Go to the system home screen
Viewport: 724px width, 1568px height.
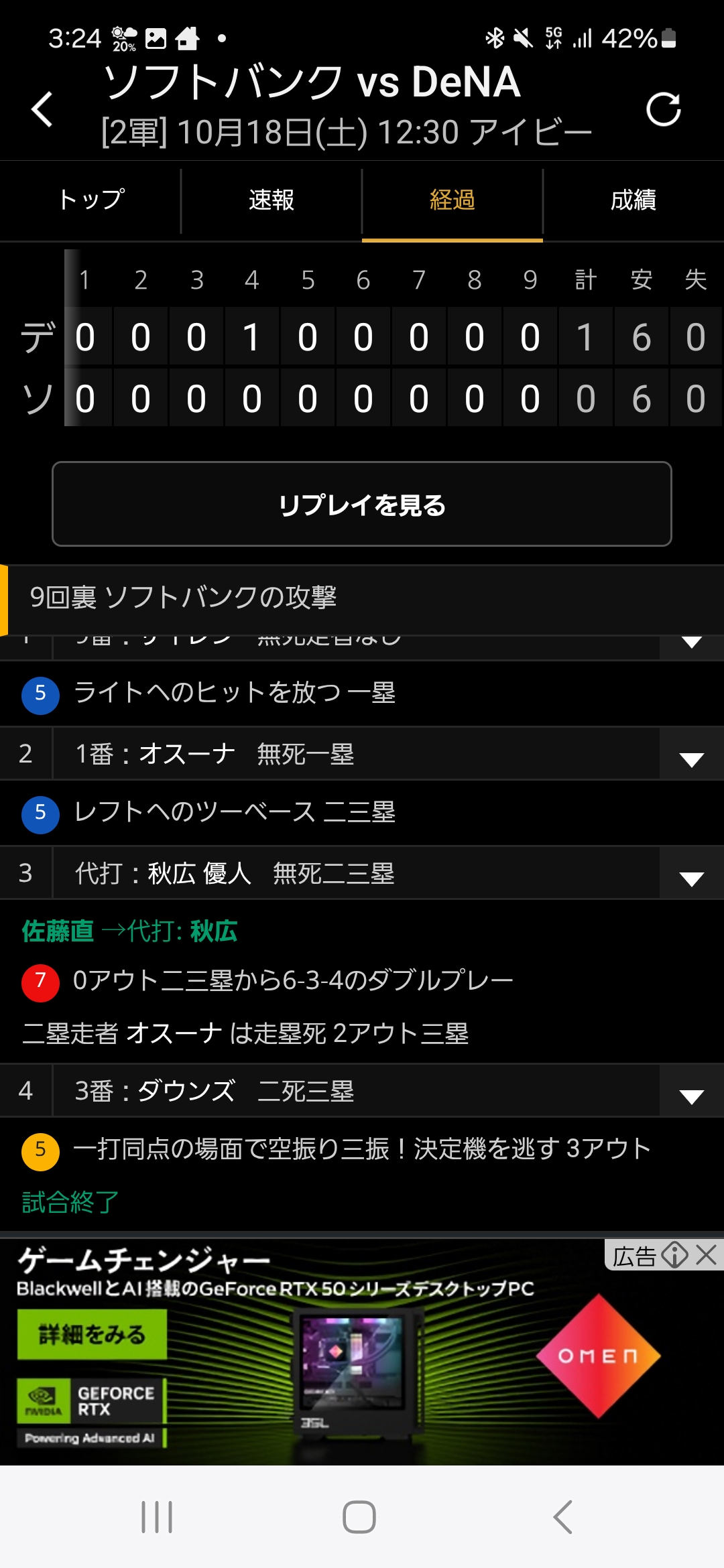pyautogui.click(x=359, y=1517)
